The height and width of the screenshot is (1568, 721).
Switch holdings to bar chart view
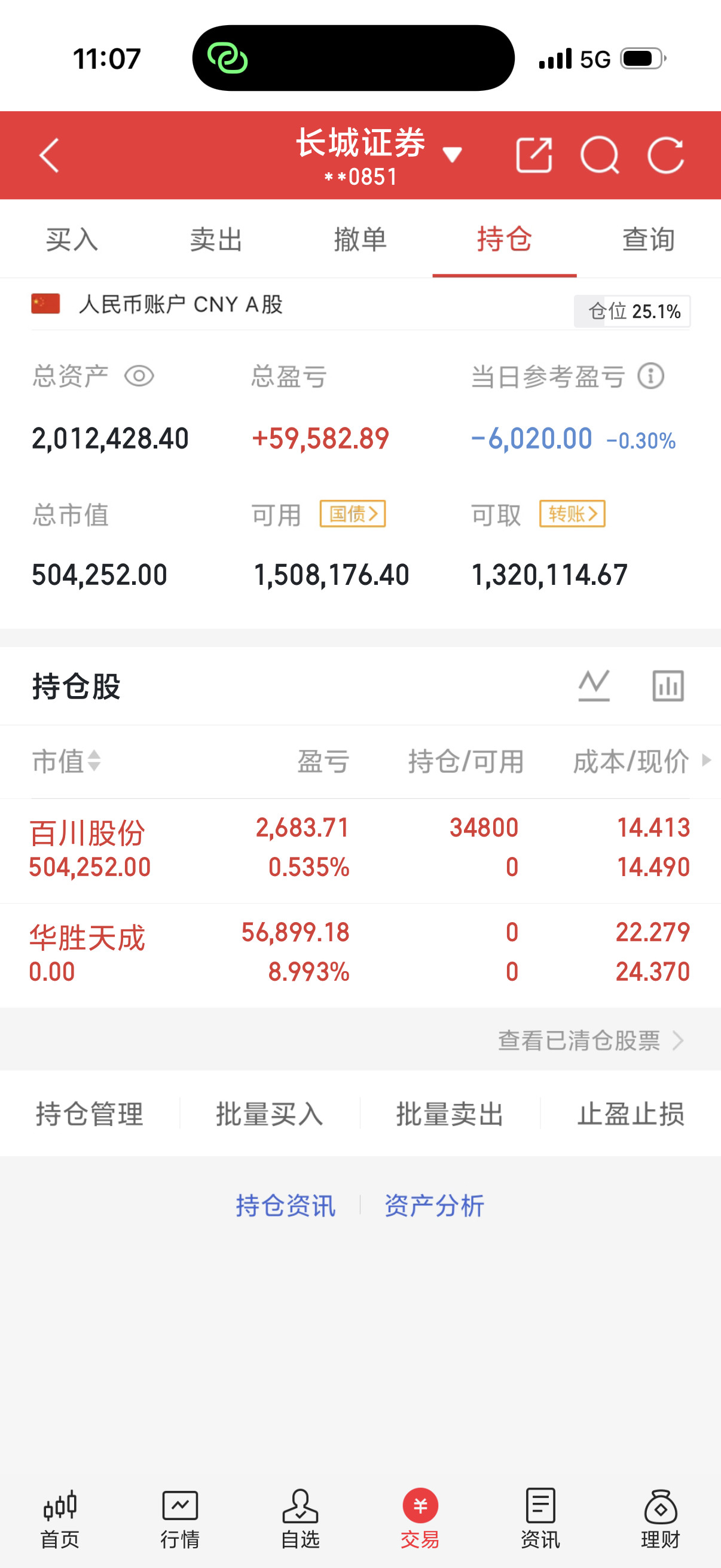[668, 686]
